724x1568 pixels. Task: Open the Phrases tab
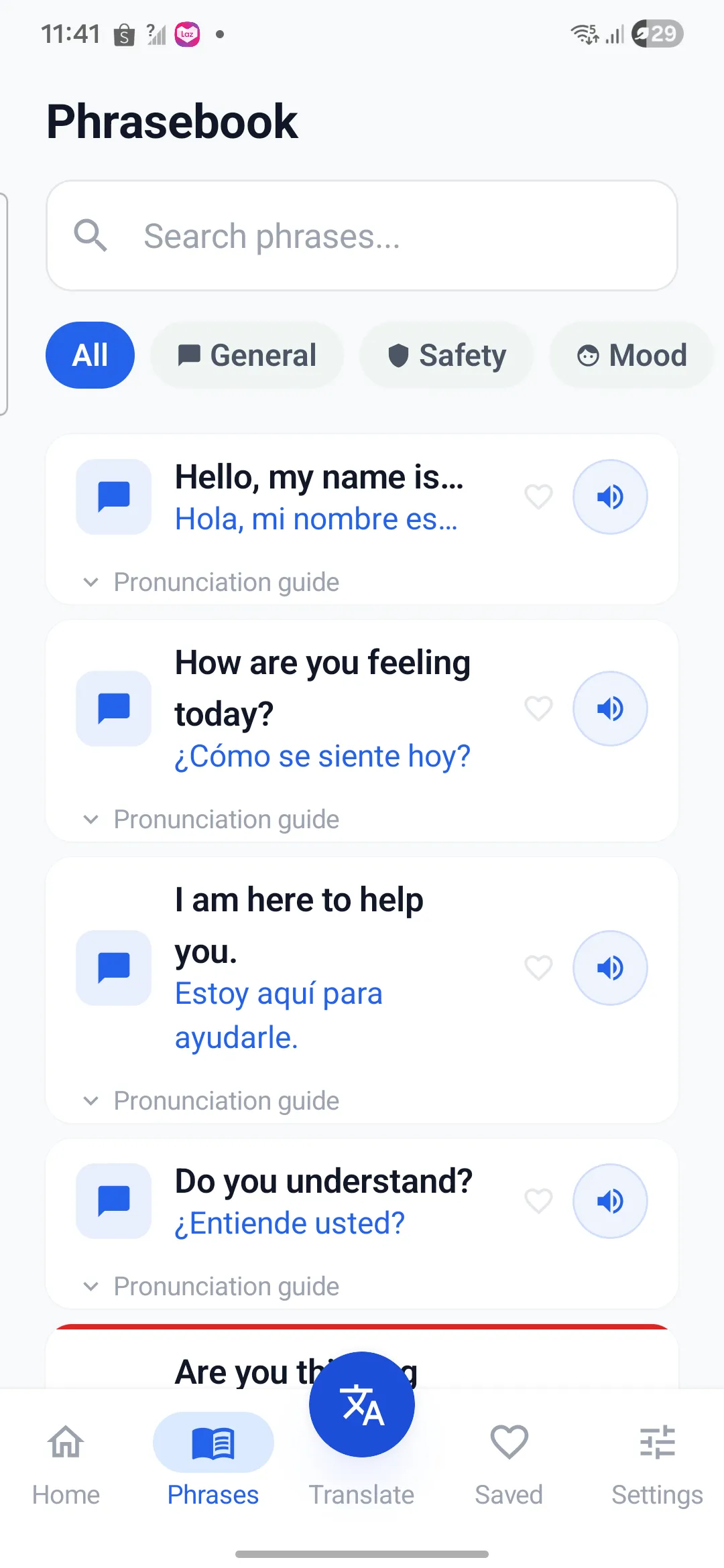tap(213, 1461)
